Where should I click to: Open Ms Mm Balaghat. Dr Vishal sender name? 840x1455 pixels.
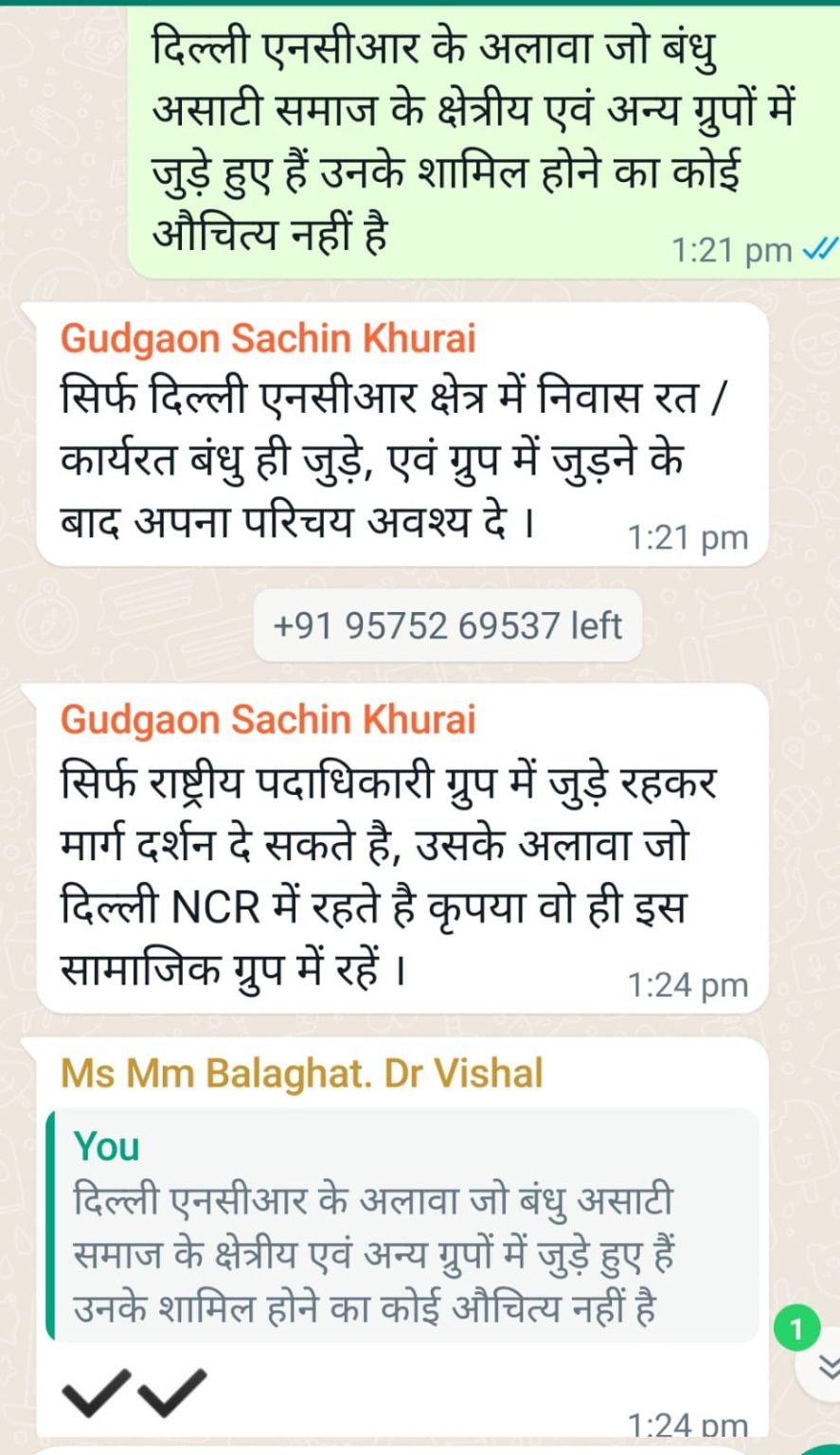click(x=301, y=1073)
